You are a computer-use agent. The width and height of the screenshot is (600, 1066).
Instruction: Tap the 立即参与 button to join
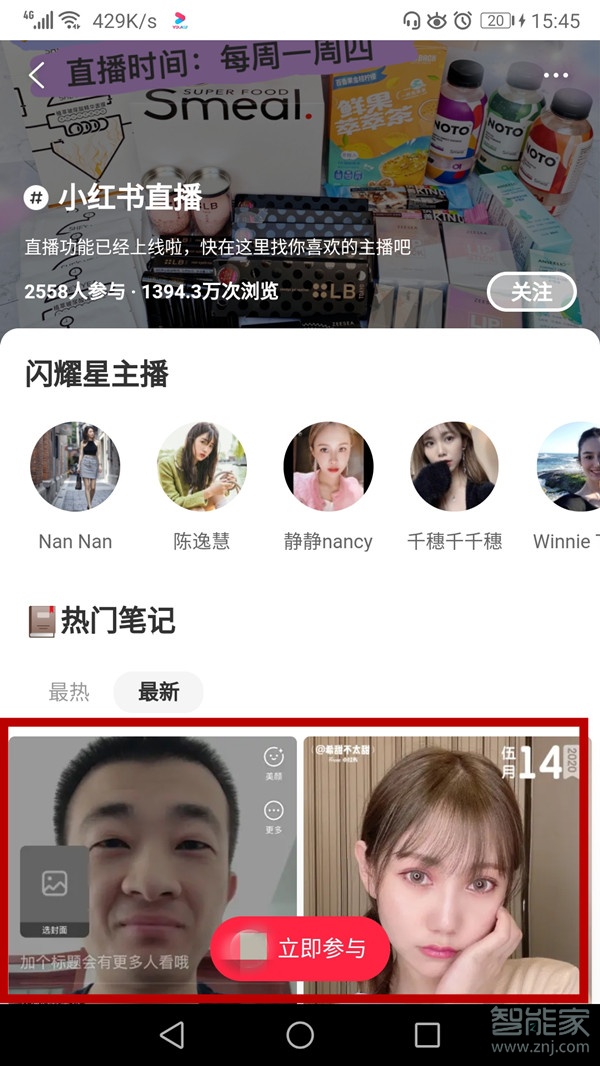[x=300, y=948]
